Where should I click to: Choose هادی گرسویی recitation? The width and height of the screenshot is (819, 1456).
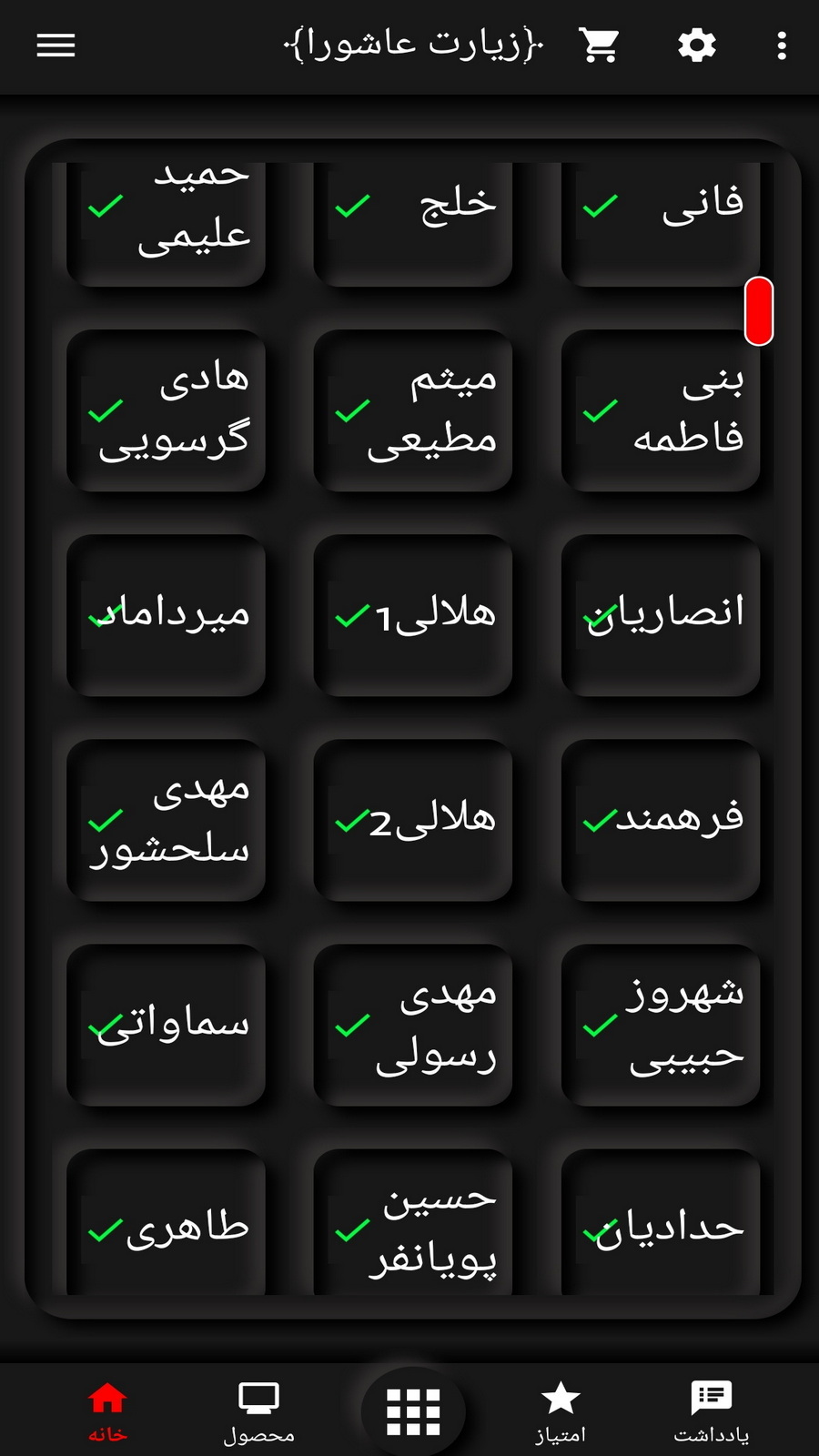click(x=166, y=410)
